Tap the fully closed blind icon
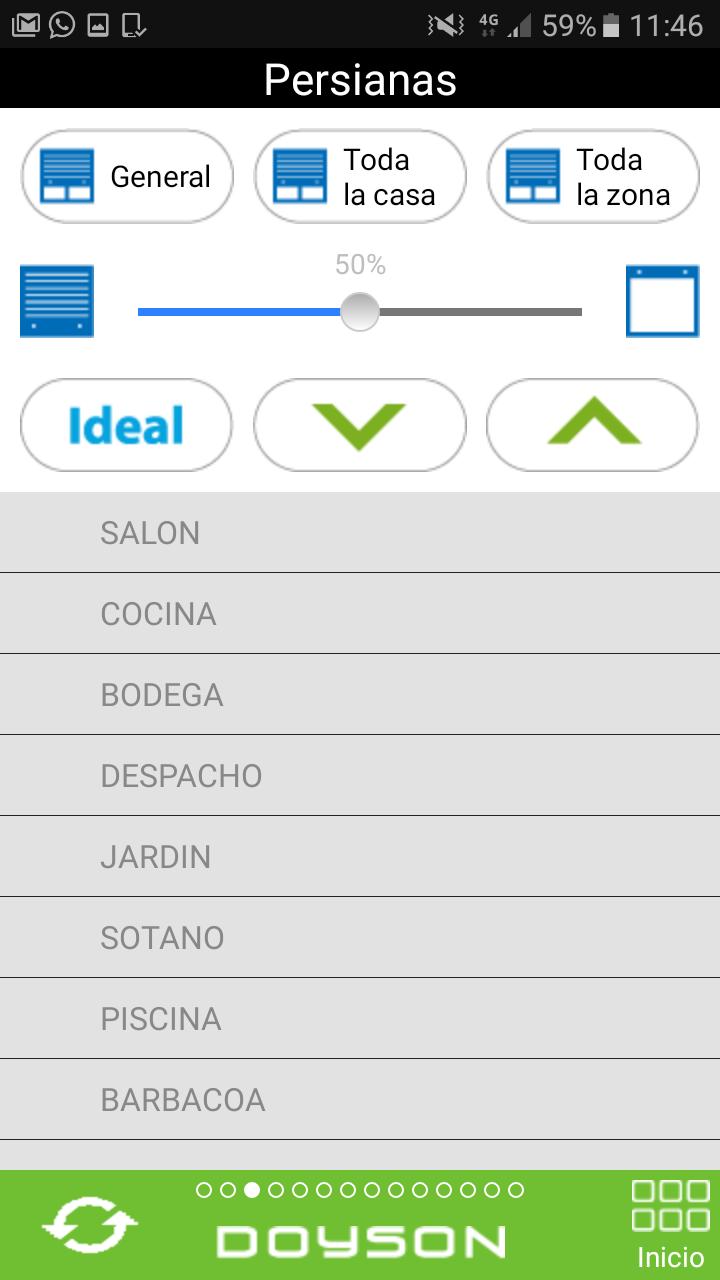Image resolution: width=720 pixels, height=1280 pixels. coord(57,301)
